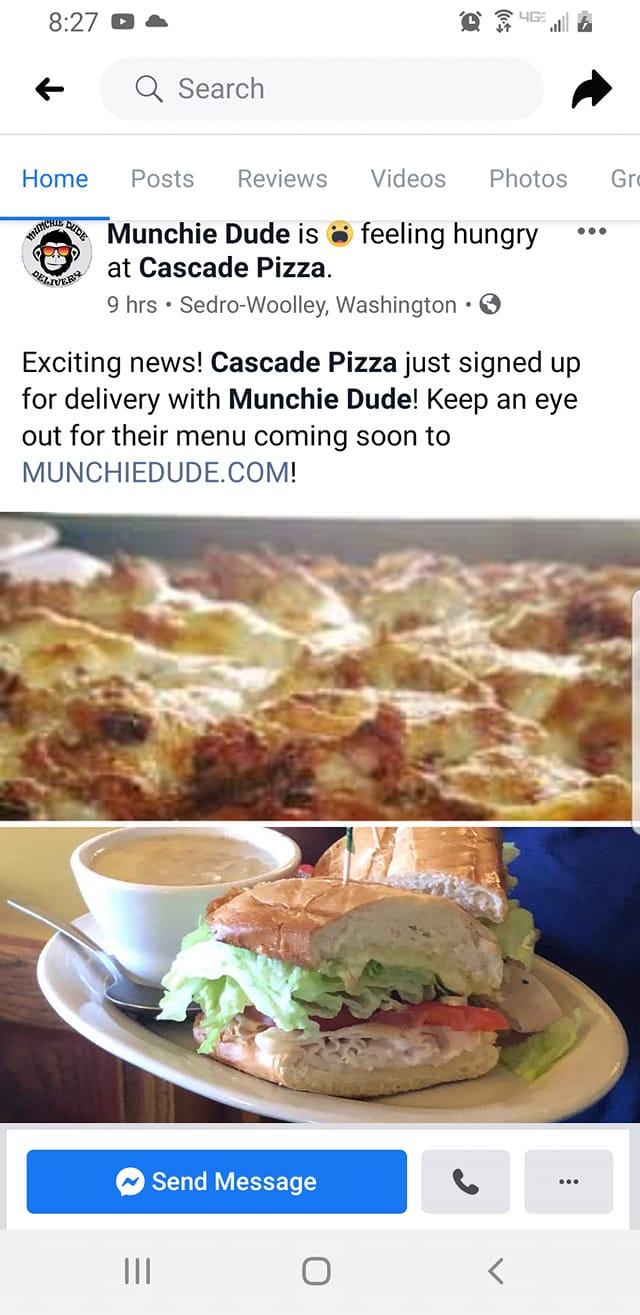Open the Photos tab
The image size is (640, 1315).
(x=528, y=179)
